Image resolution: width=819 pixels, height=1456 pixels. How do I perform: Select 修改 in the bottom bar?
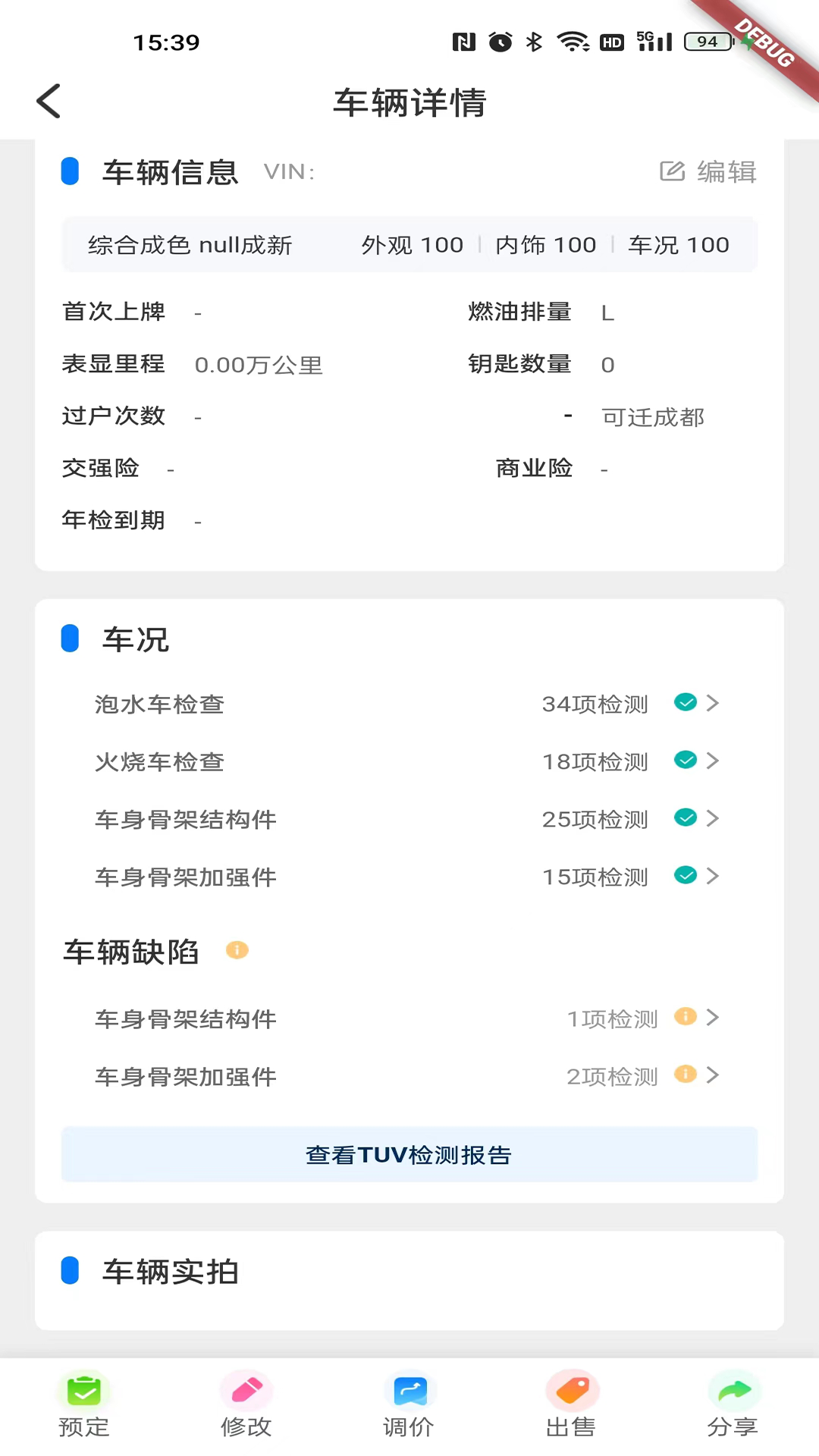pos(246,1405)
